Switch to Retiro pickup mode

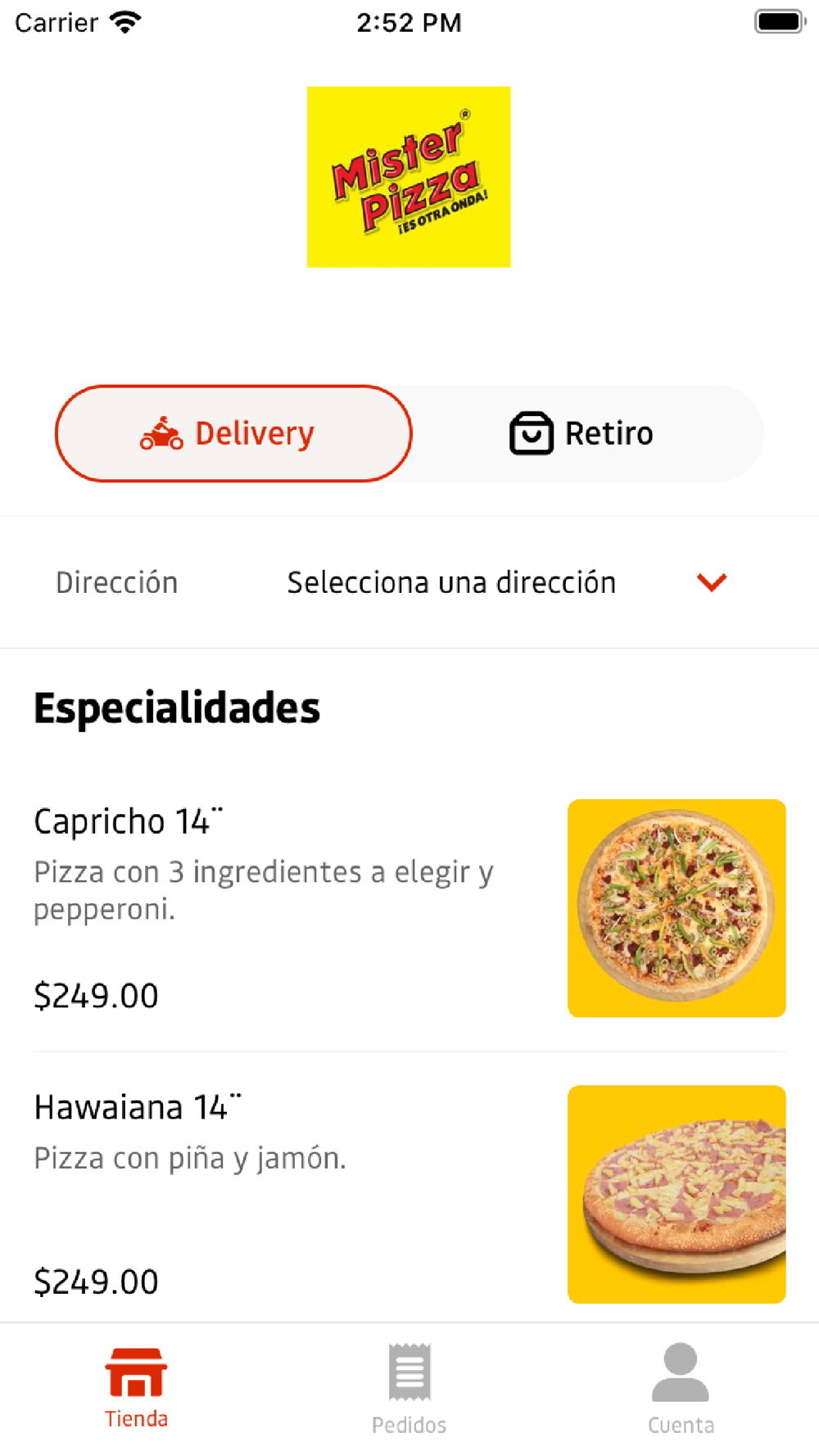(x=583, y=433)
